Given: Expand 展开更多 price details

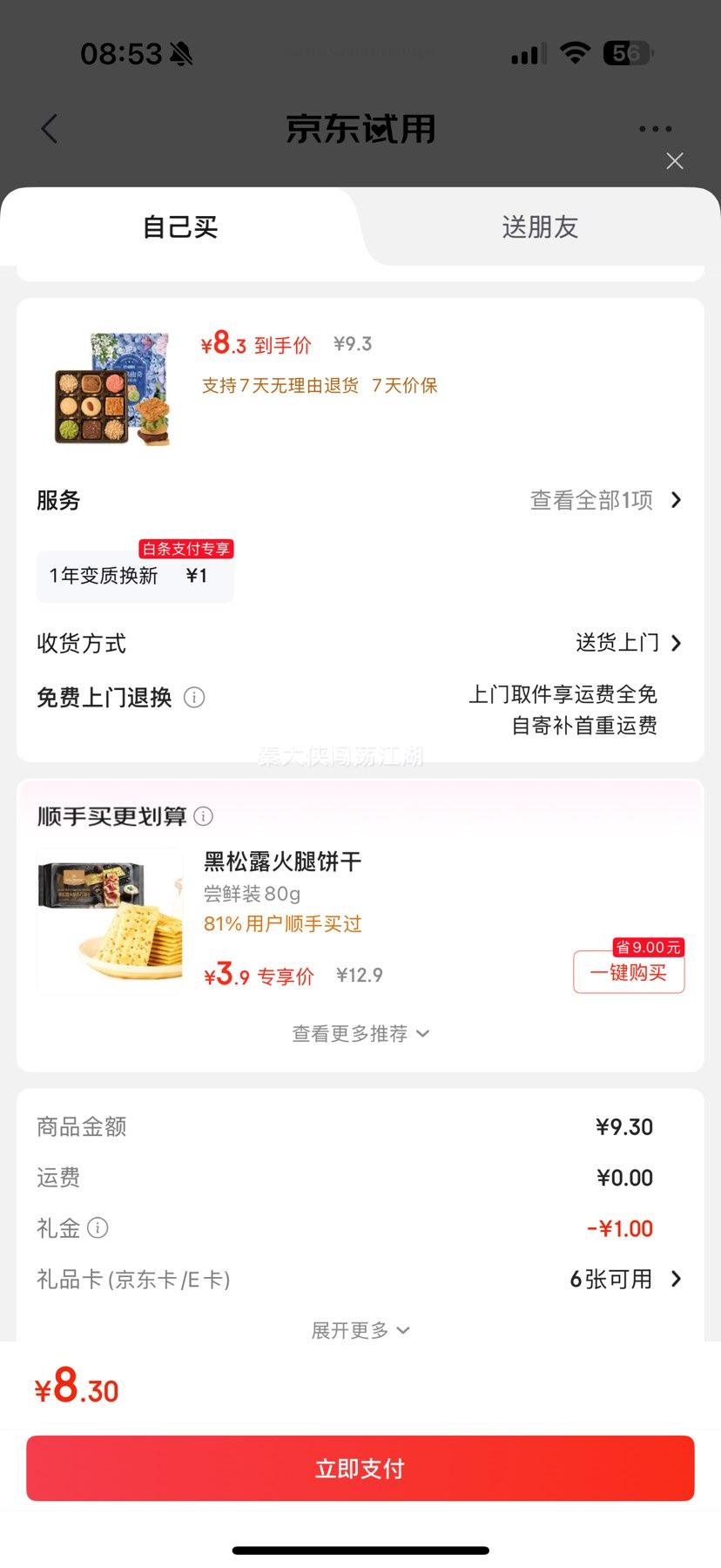Looking at the screenshot, I should pos(360,1330).
